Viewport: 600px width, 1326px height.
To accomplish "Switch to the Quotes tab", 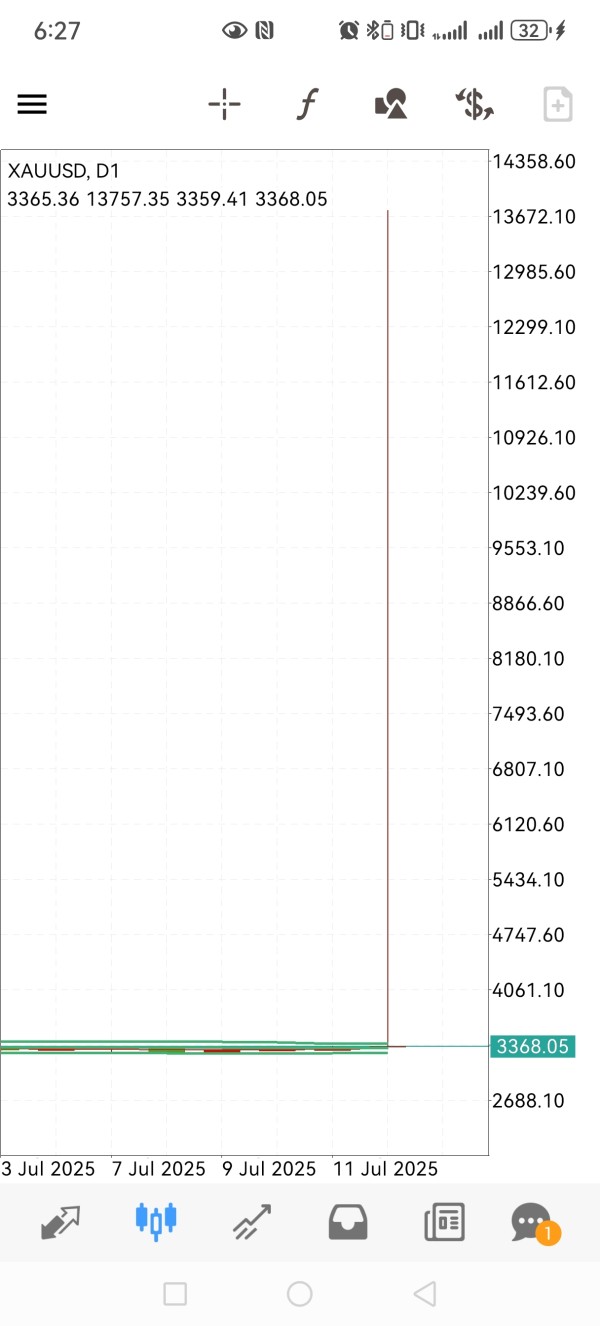I will click(x=60, y=1222).
